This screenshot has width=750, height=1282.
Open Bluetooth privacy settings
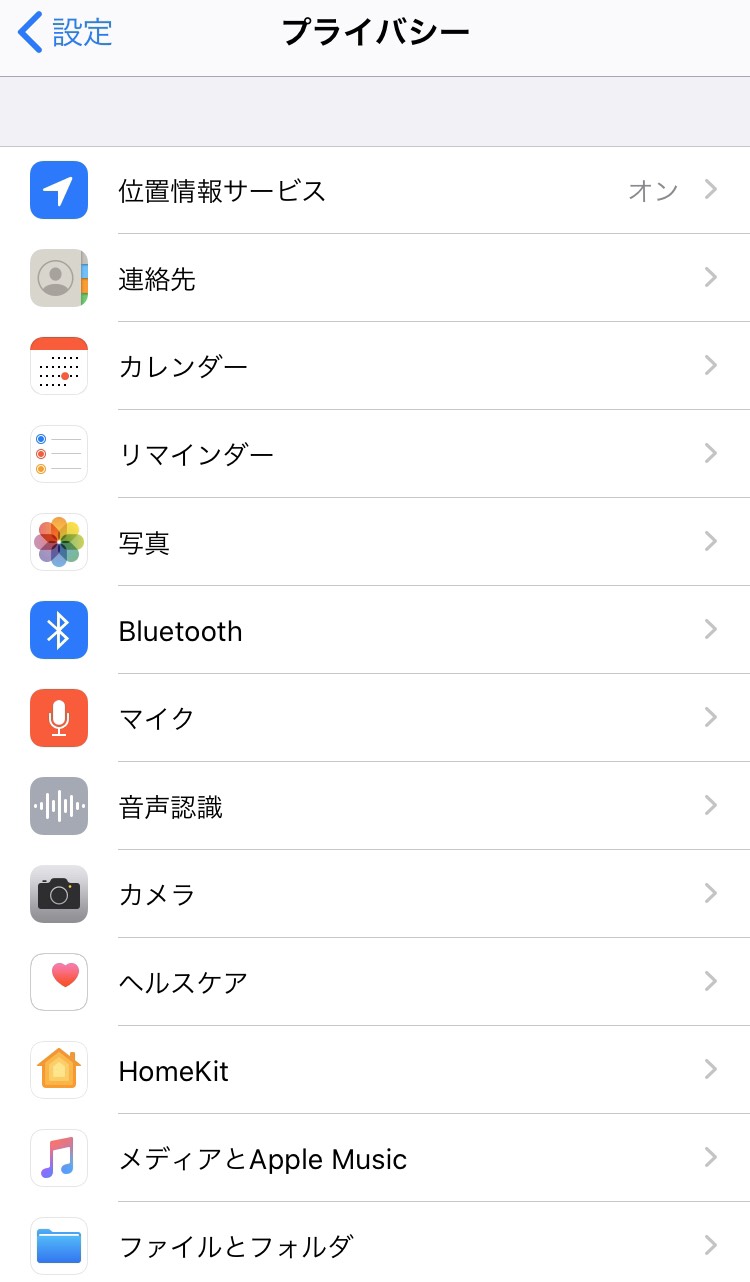(375, 630)
